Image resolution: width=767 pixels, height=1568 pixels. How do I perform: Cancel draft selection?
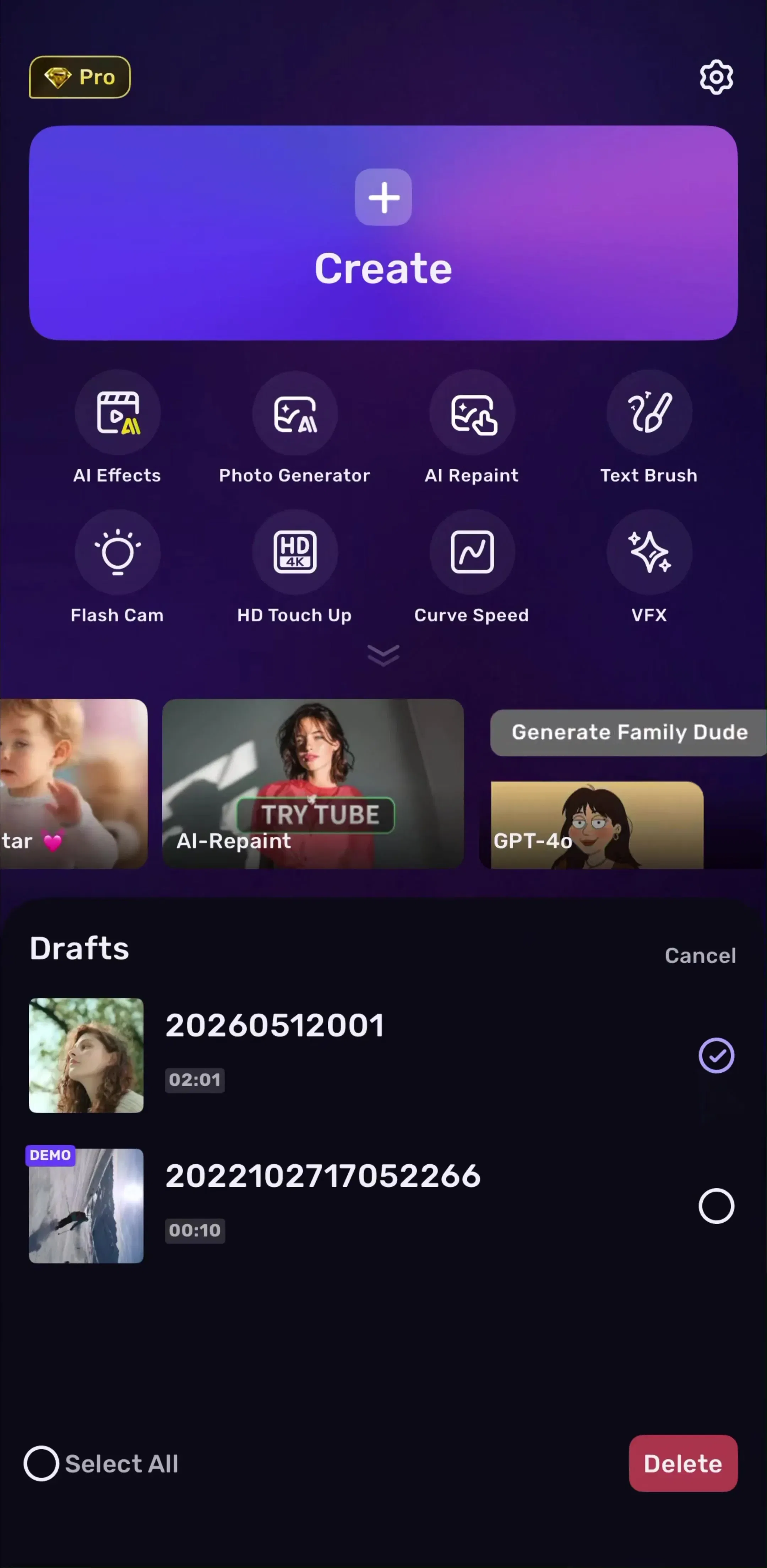point(700,956)
